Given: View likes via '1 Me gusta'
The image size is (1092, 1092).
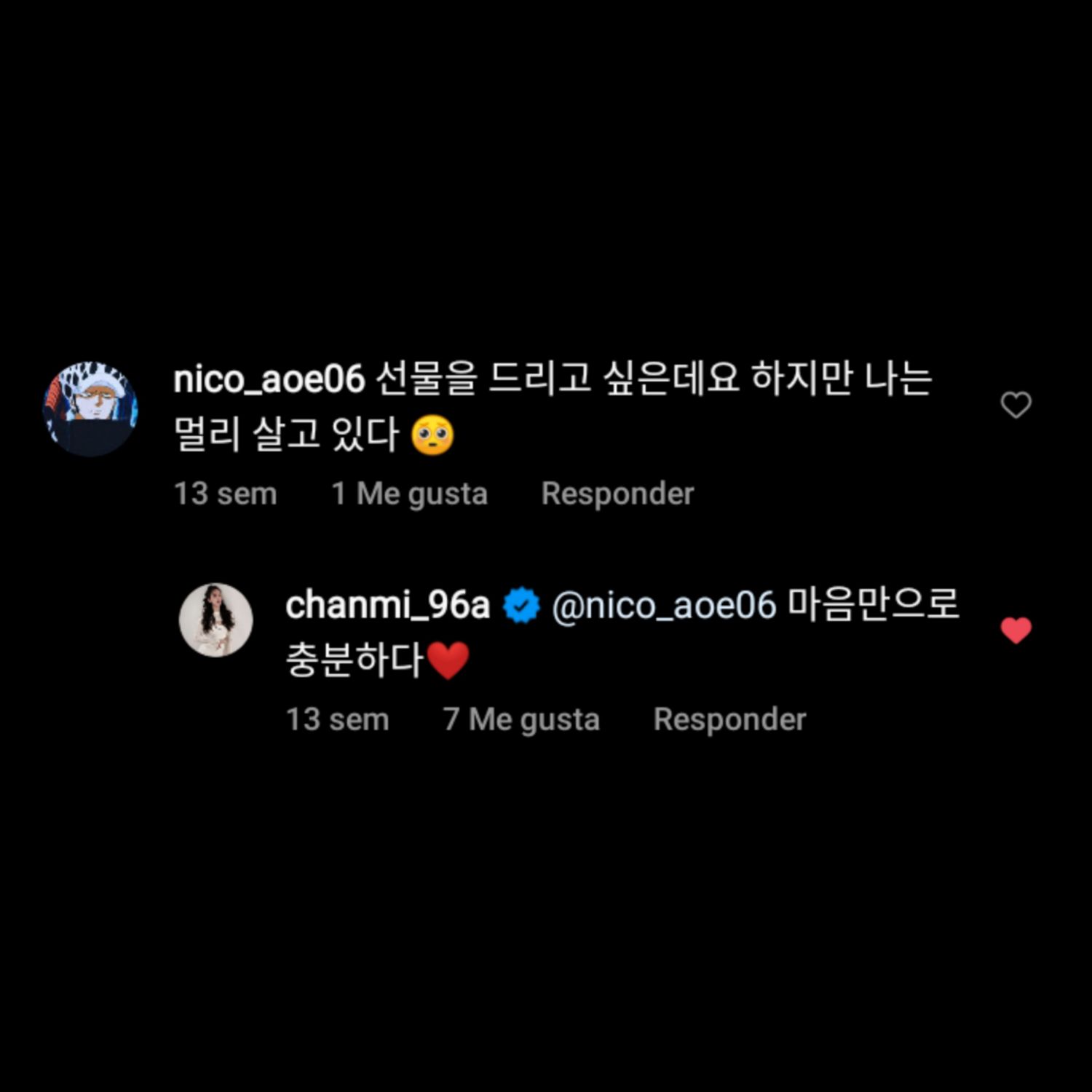Looking at the screenshot, I should (409, 494).
